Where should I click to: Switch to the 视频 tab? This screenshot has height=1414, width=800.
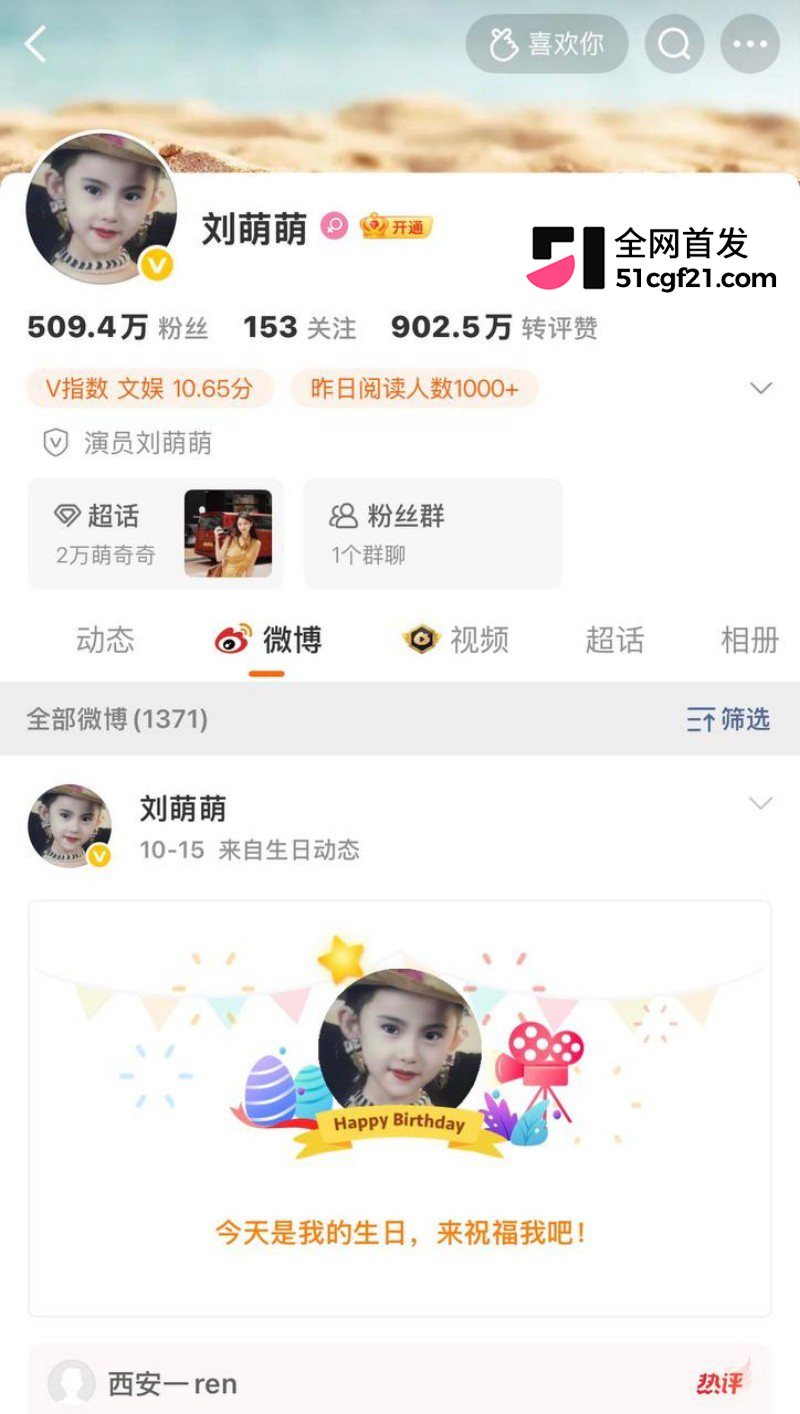click(x=455, y=640)
